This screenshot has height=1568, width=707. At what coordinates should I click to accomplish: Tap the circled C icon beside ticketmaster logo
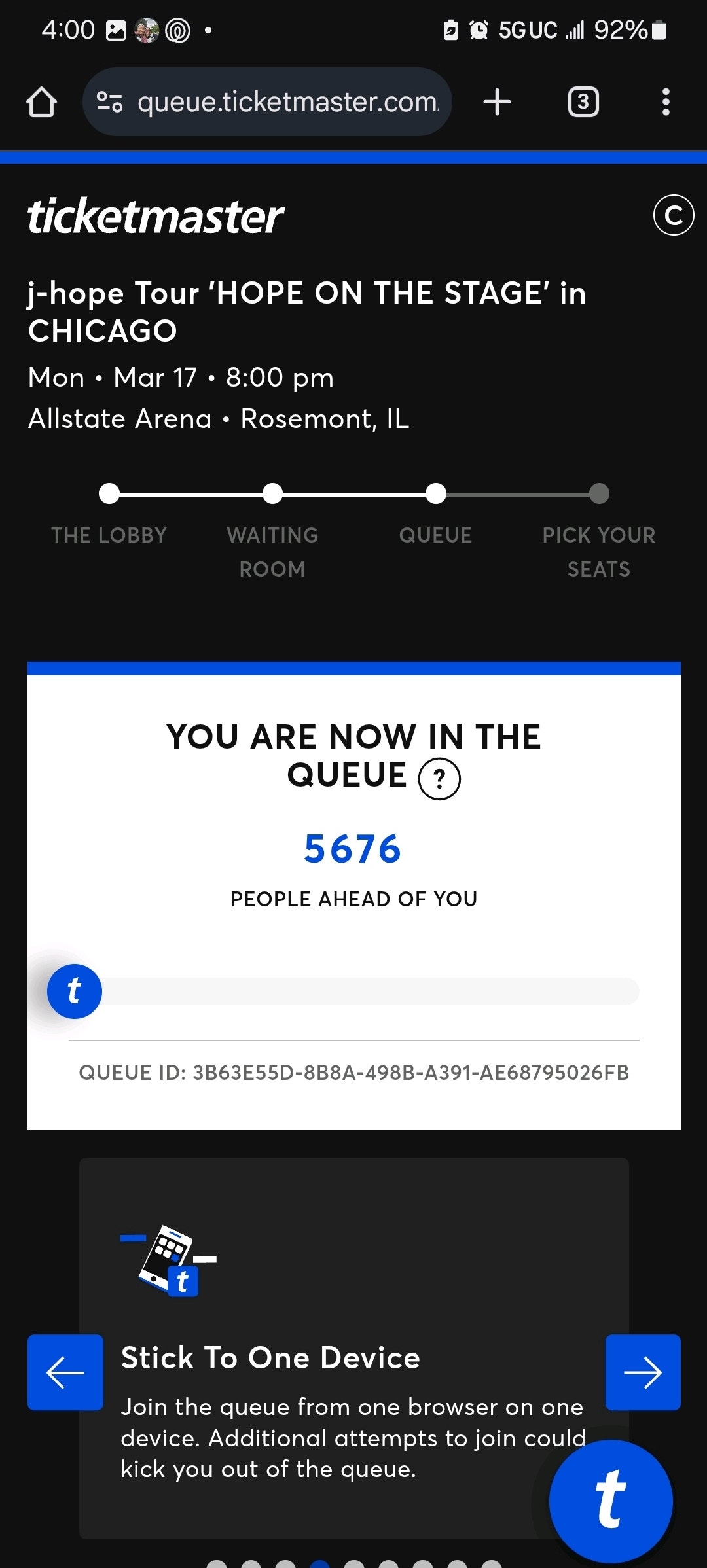click(673, 215)
